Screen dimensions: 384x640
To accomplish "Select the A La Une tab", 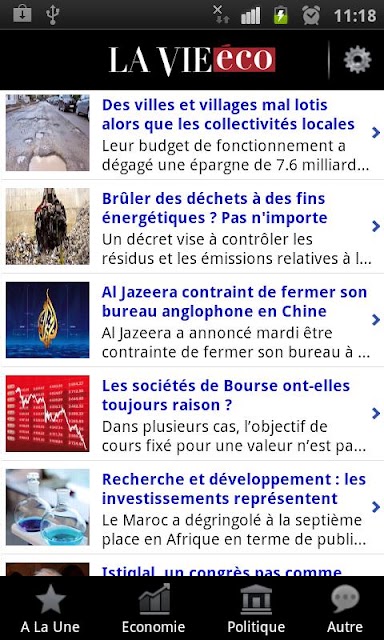I will click(50, 608).
